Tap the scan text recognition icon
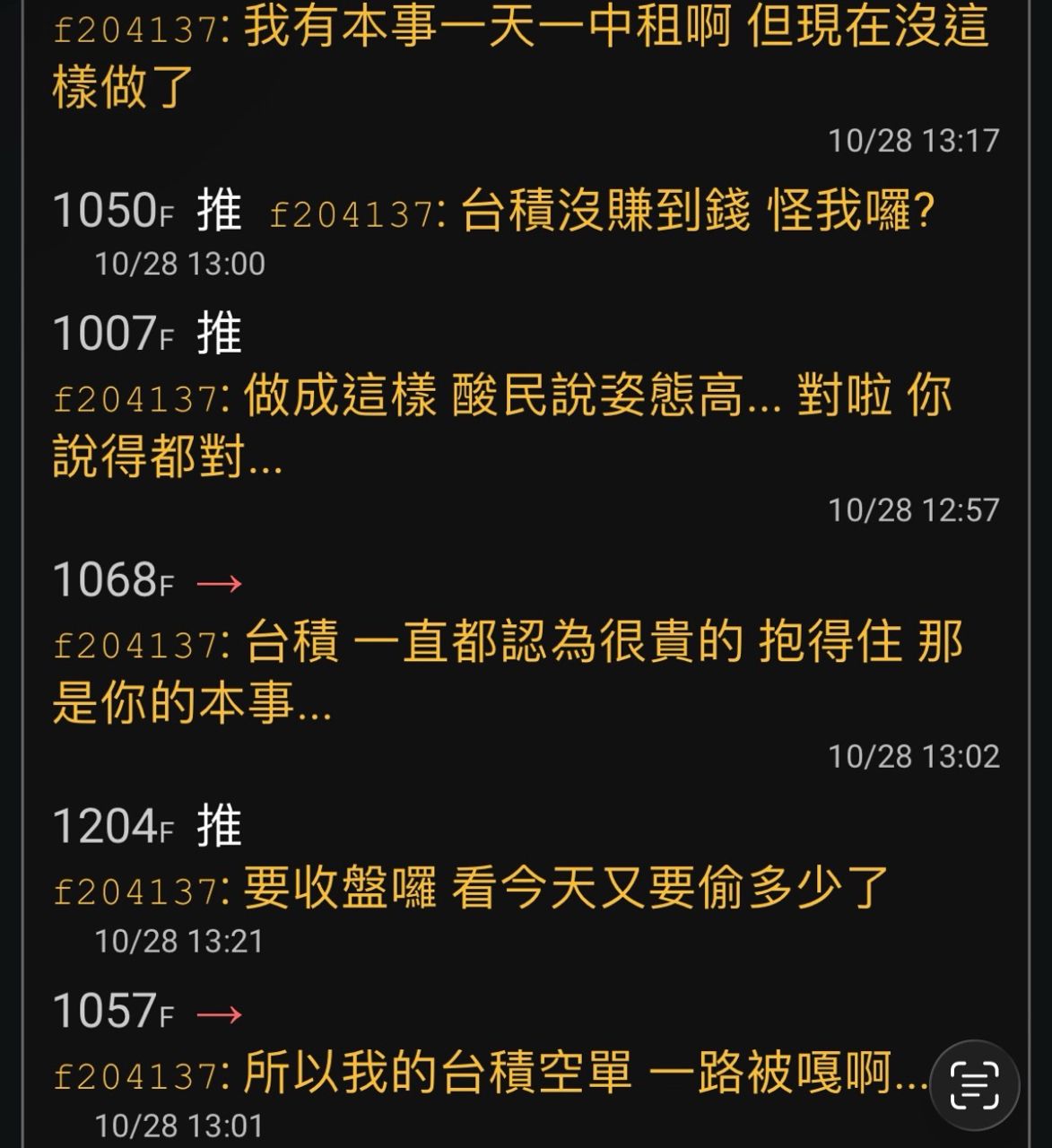 pos(974,1085)
